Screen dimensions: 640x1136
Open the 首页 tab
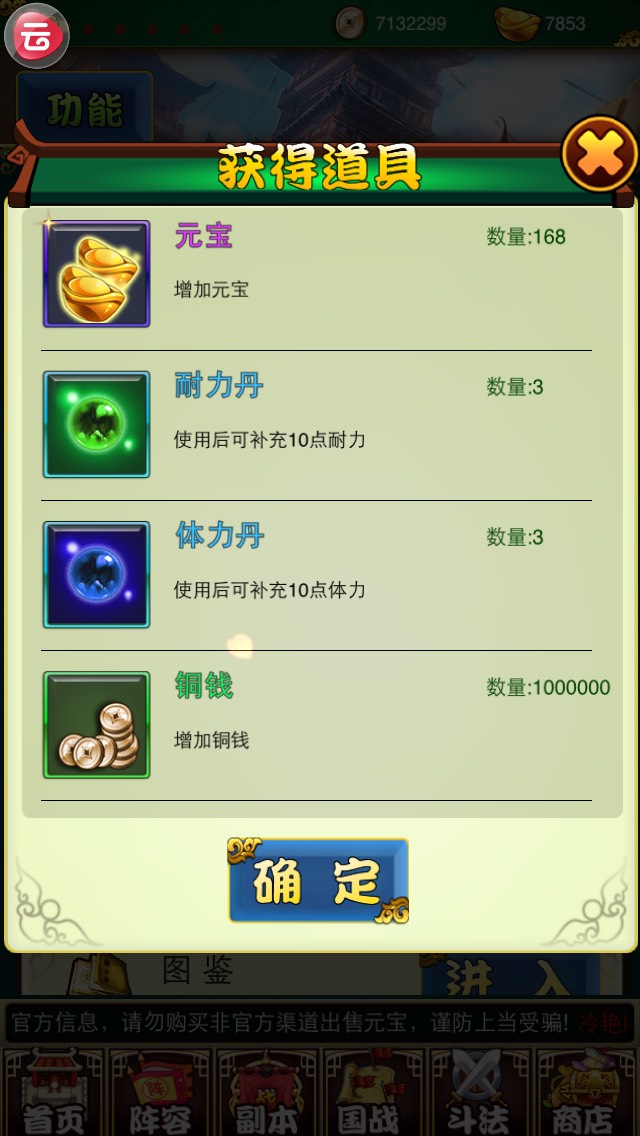coord(54,1093)
